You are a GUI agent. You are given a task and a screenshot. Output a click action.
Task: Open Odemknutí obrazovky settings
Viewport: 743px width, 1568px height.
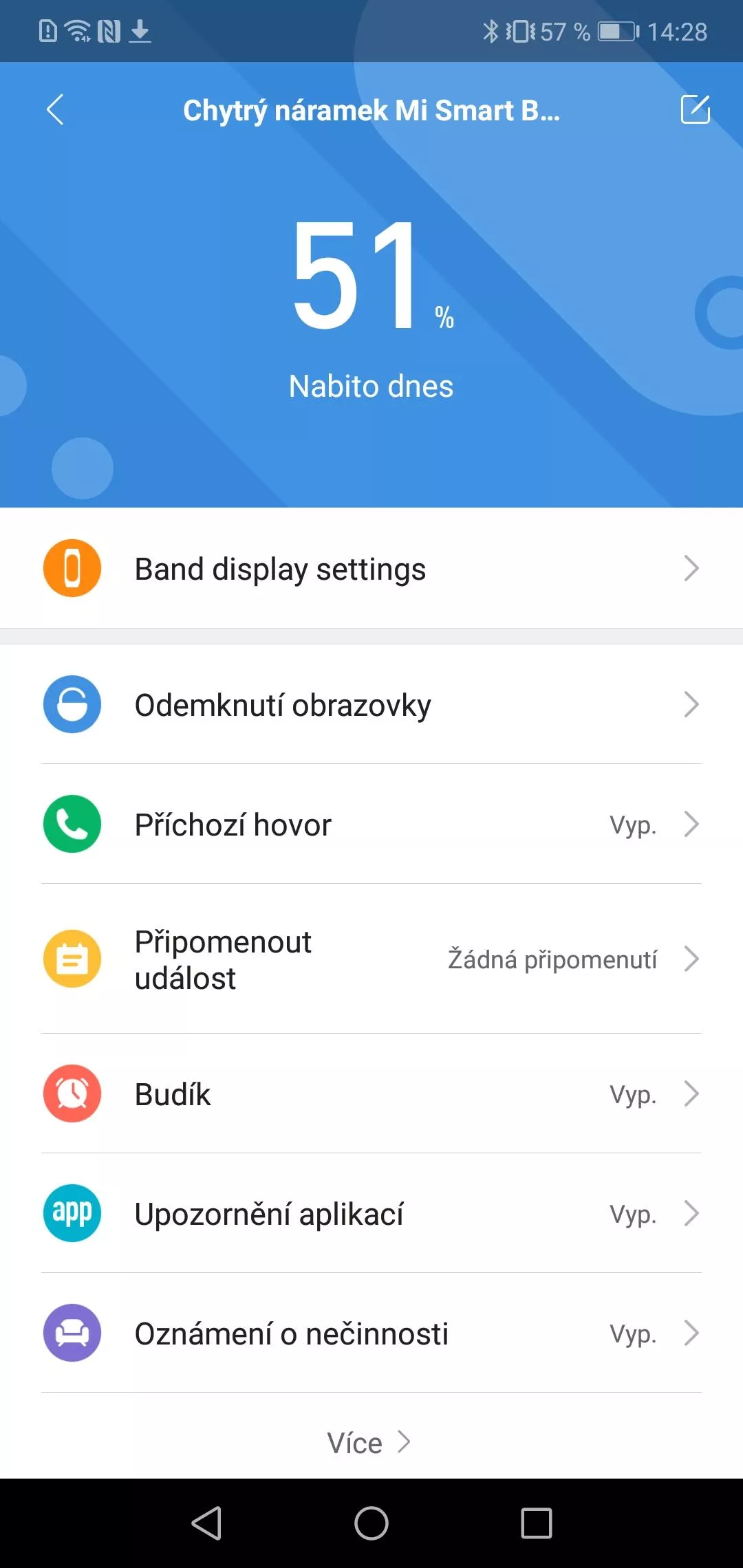tap(371, 705)
